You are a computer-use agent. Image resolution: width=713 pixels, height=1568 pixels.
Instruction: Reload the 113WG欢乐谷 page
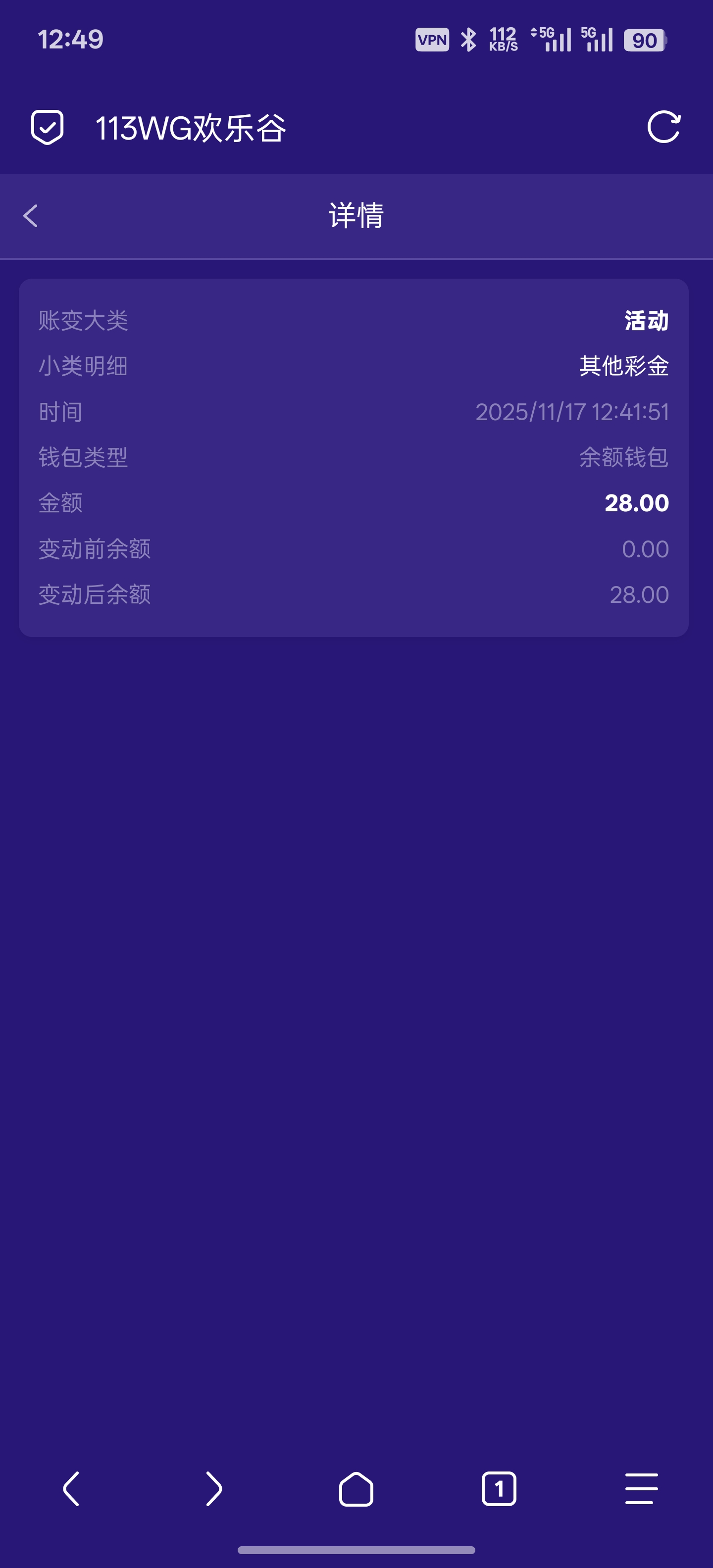click(x=663, y=127)
